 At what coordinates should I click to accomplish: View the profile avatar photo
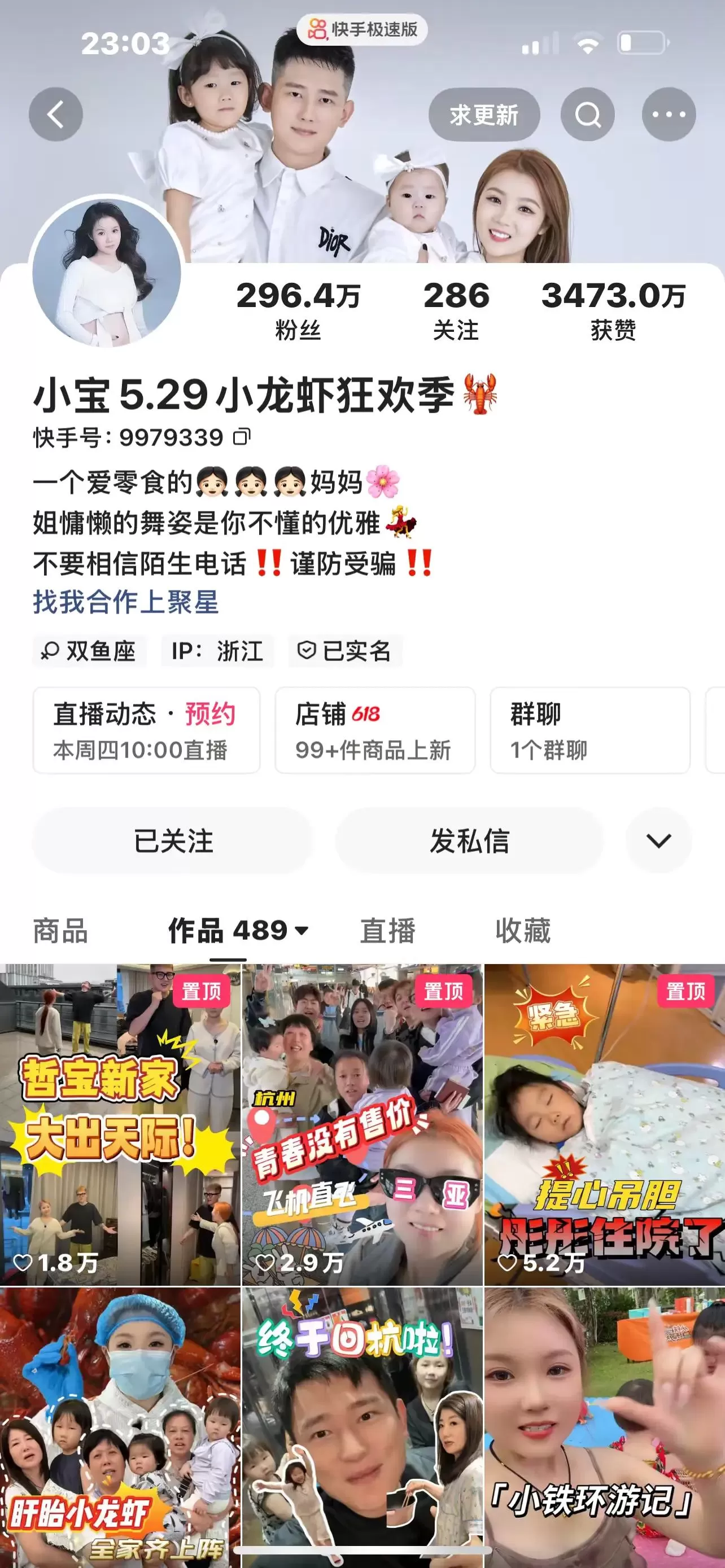[x=107, y=272]
